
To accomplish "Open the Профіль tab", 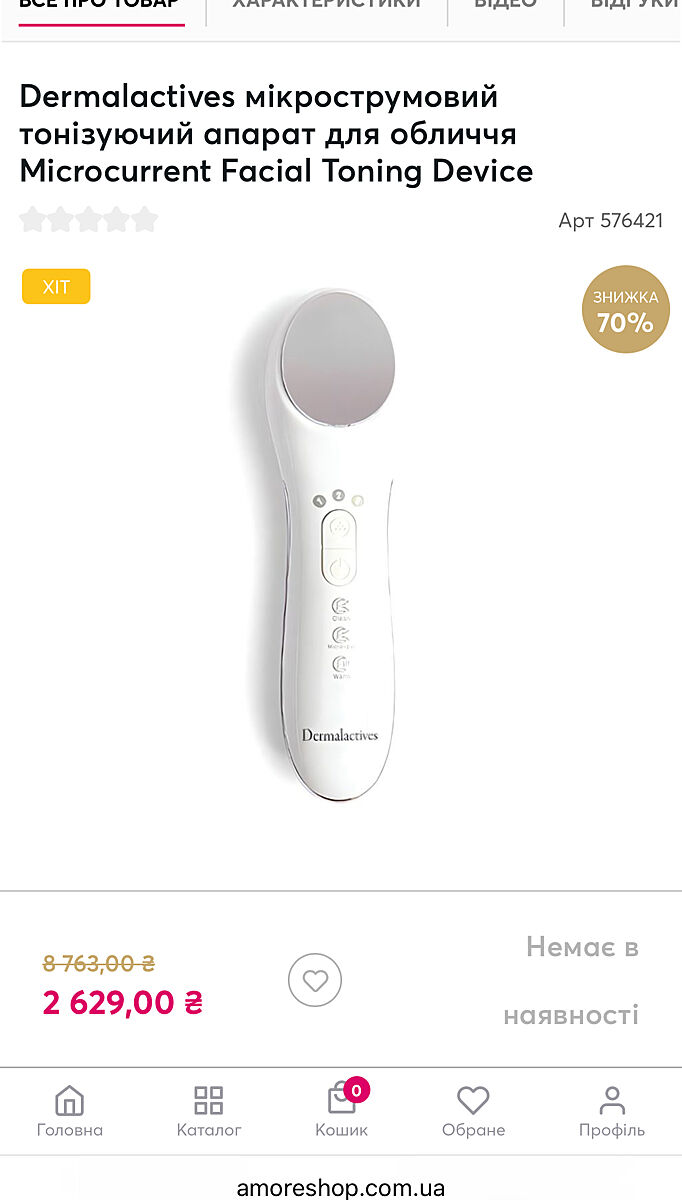I will click(x=611, y=1111).
